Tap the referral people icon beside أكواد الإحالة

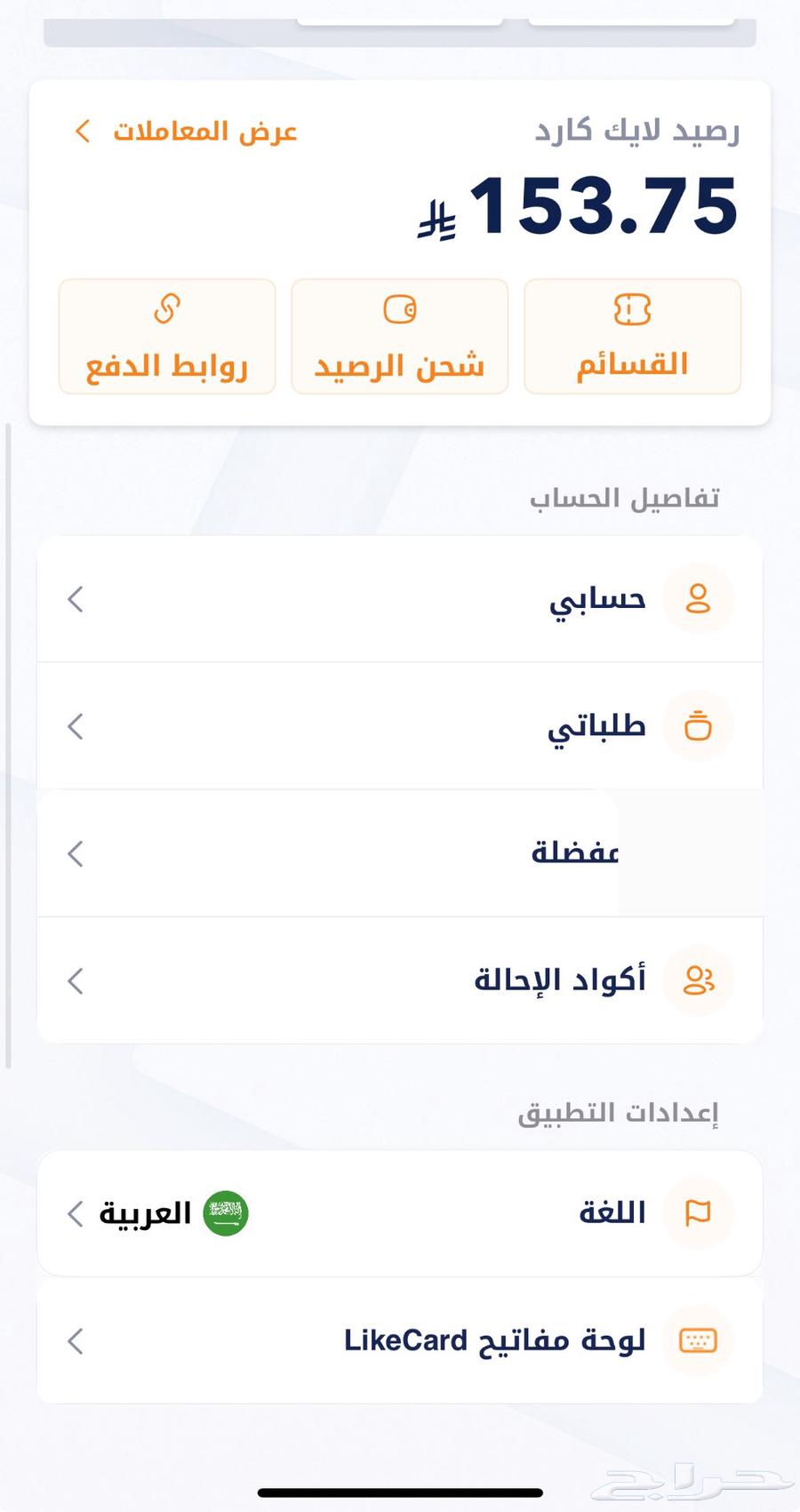coord(699,980)
